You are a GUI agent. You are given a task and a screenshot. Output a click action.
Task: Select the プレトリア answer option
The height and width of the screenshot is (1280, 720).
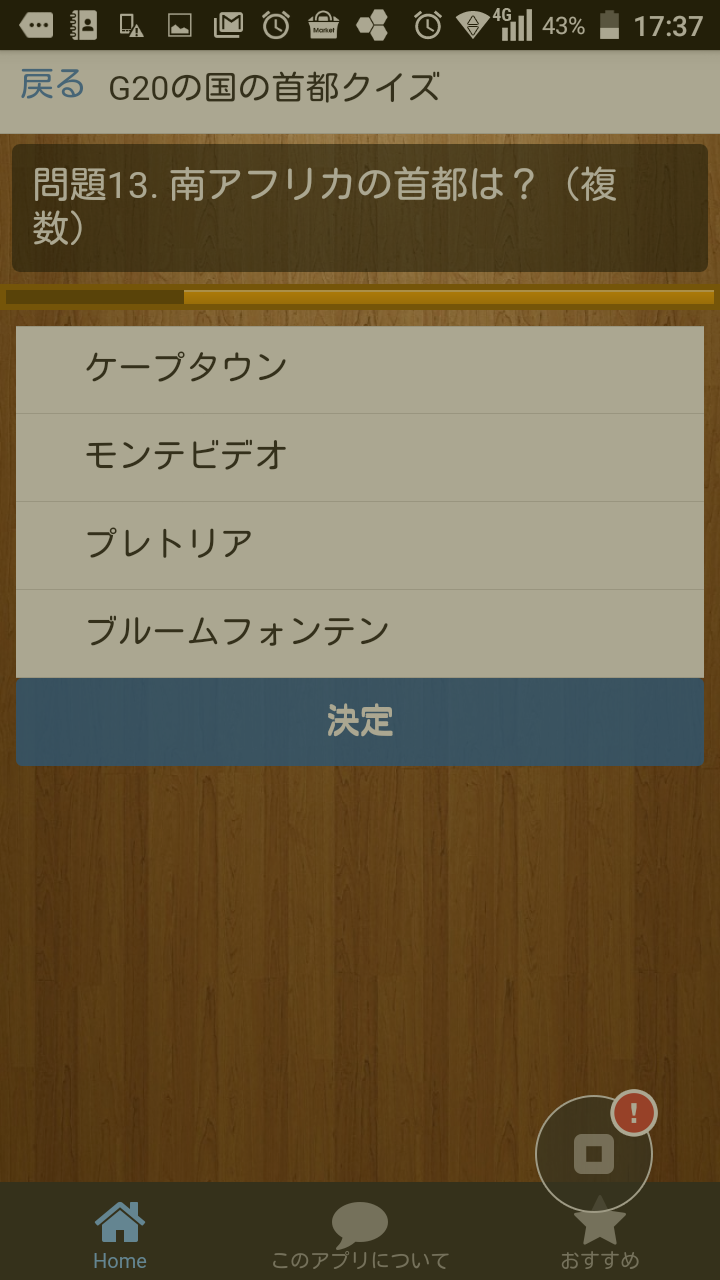(359, 544)
